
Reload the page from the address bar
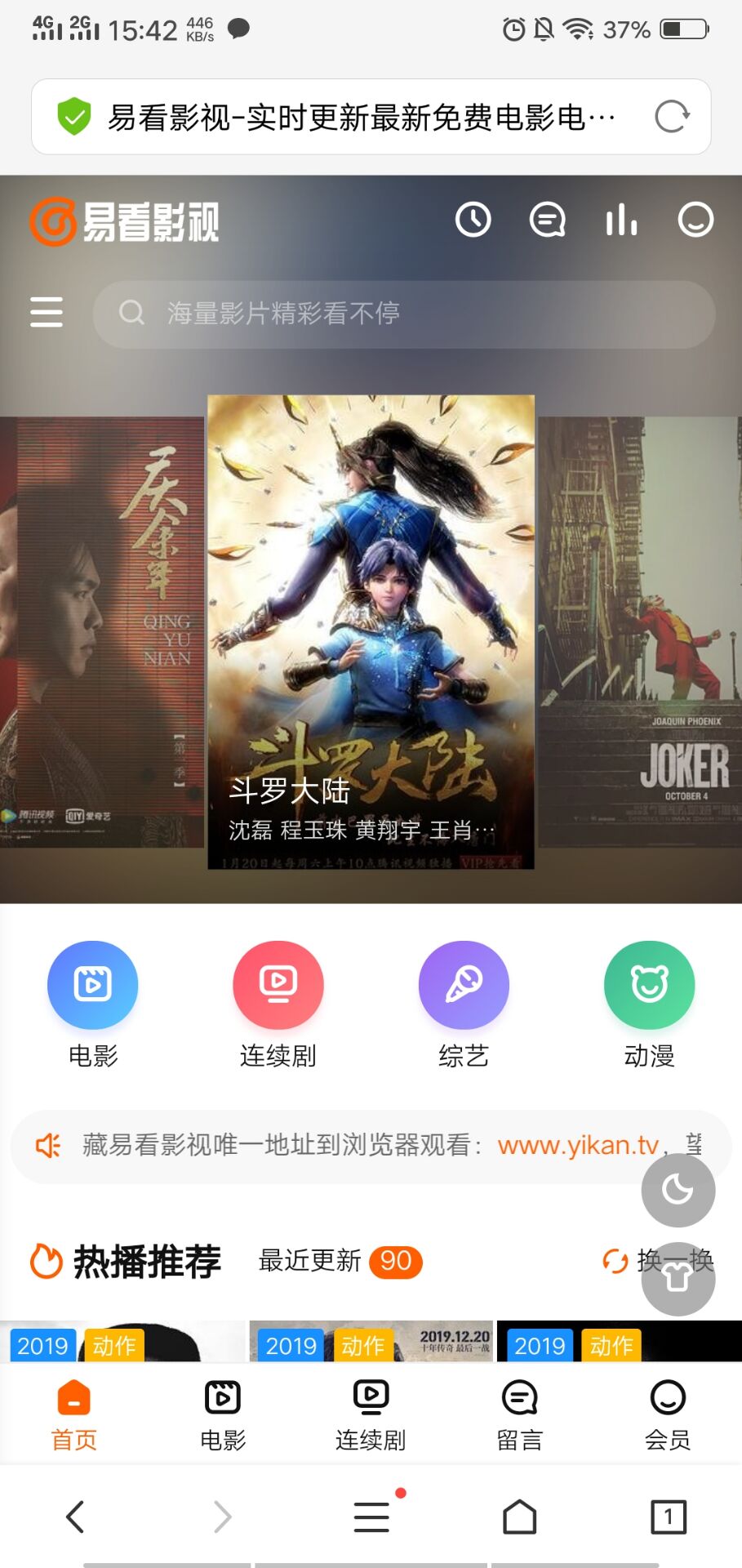671,116
